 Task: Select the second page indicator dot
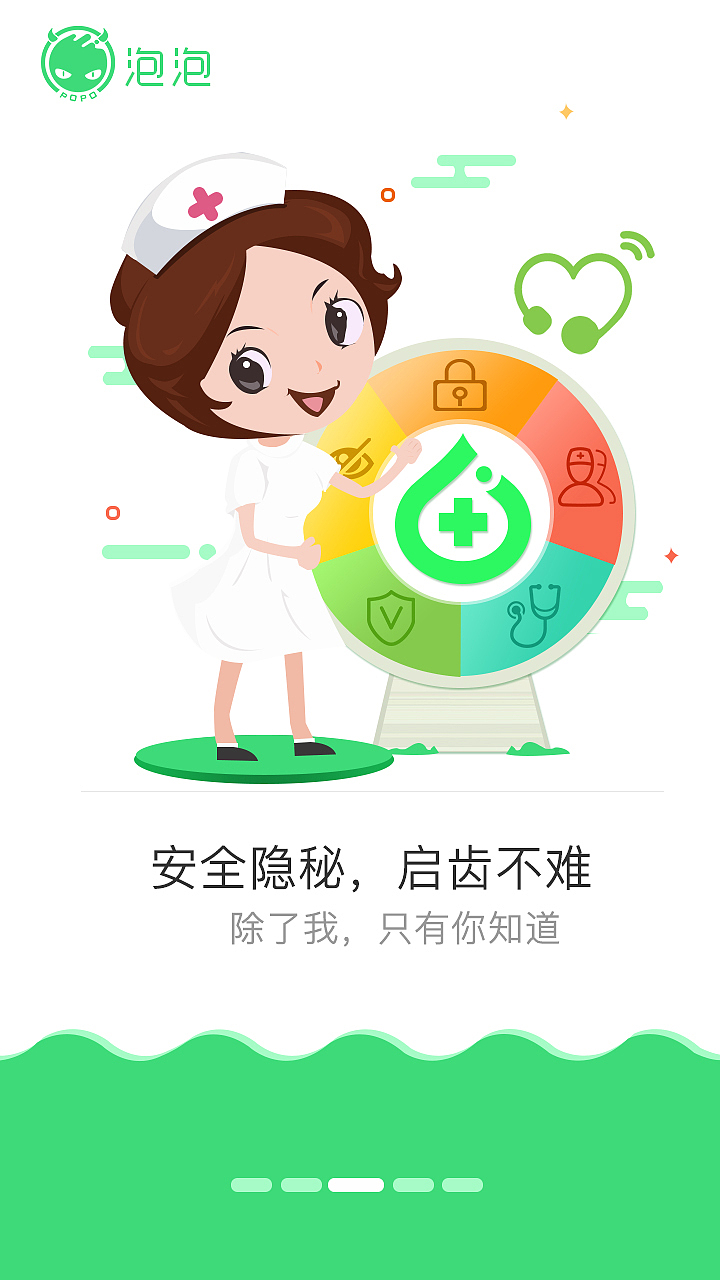point(300,1185)
